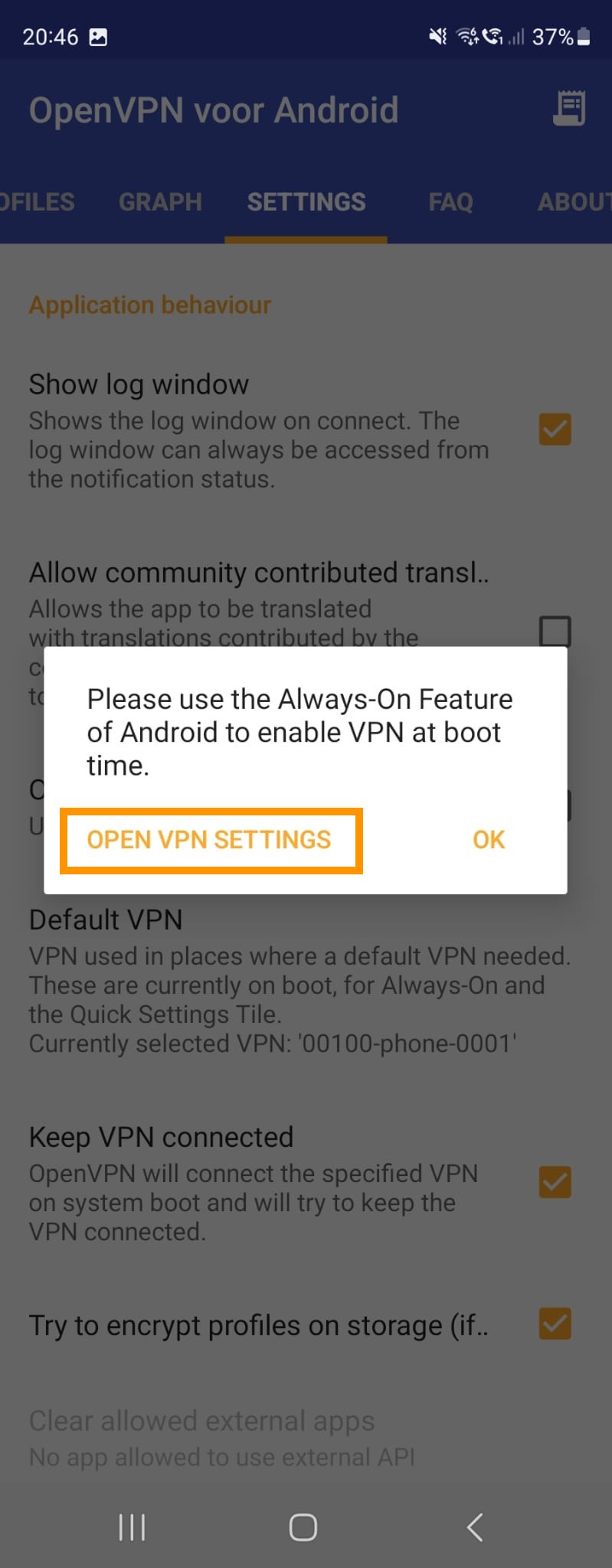Tap Open VPN Settings in the dialog
The image size is (612, 1568).
coord(209,840)
